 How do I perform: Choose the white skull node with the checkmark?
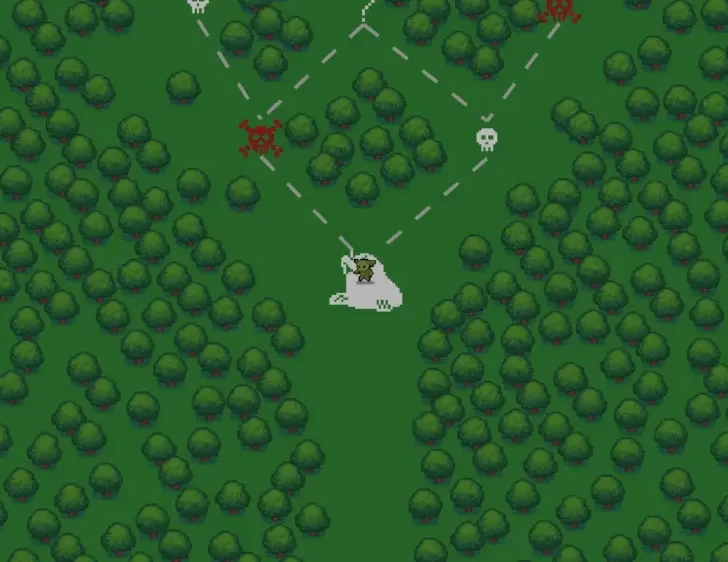pyautogui.click(x=487, y=138)
